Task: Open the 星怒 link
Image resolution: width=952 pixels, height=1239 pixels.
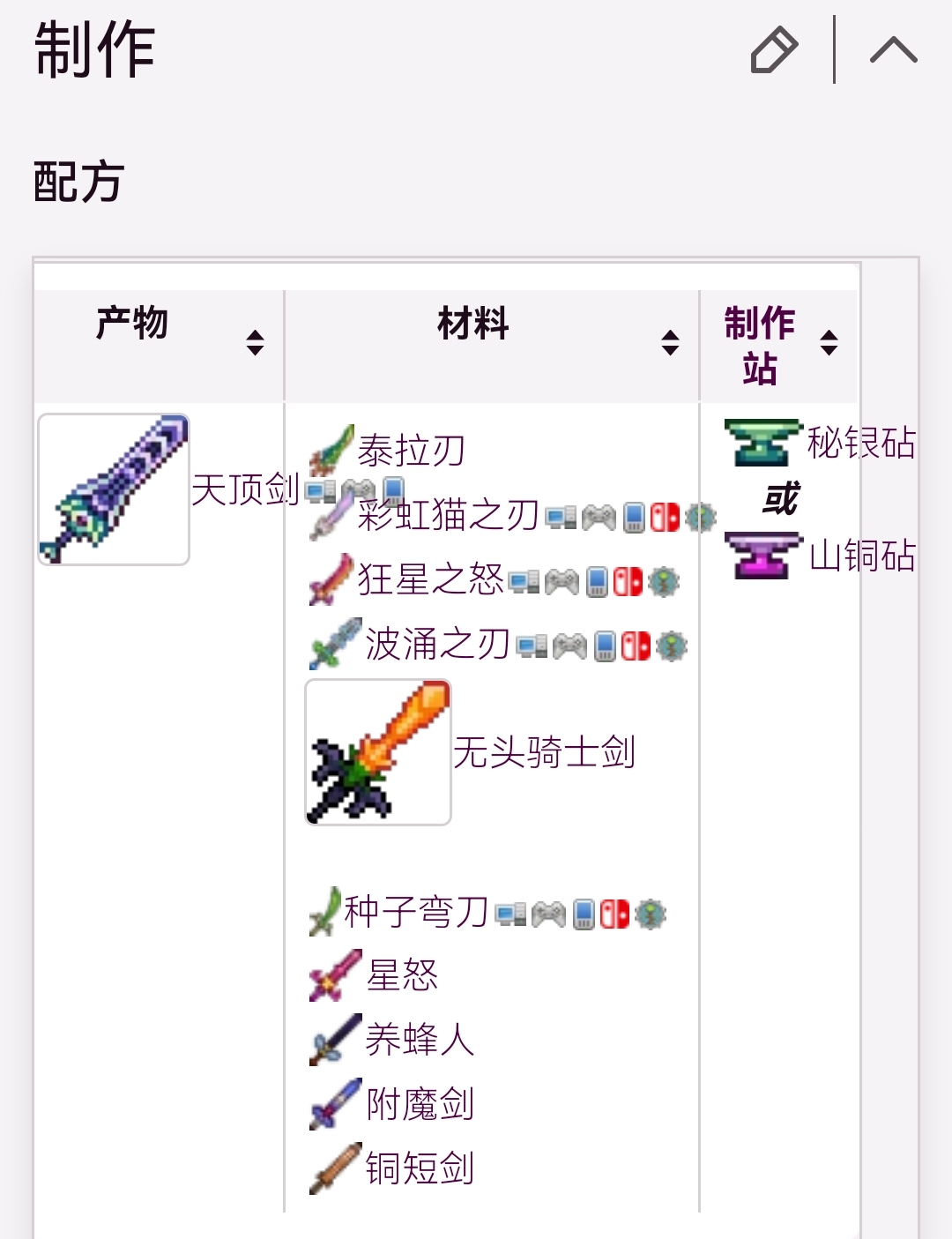Action: point(402,975)
